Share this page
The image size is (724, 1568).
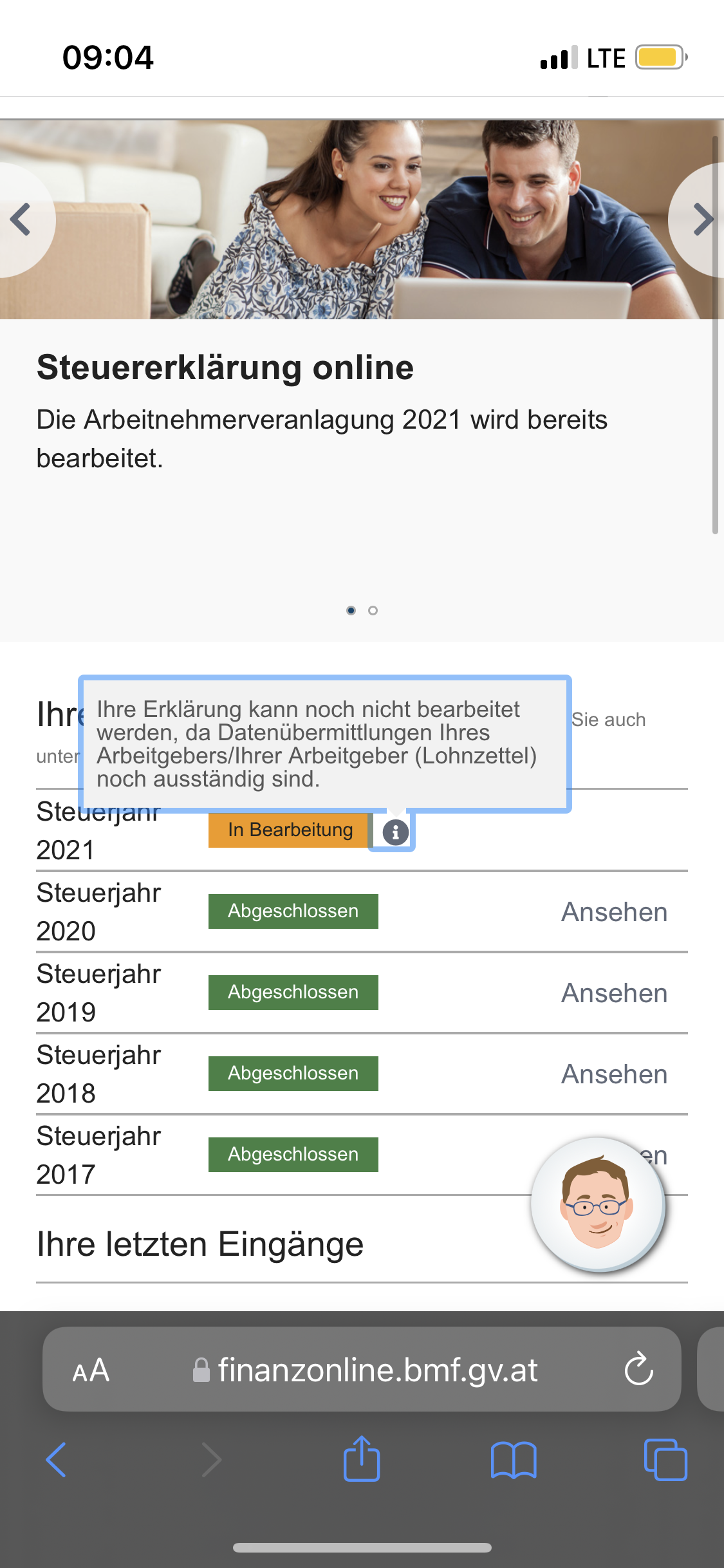point(362,1459)
